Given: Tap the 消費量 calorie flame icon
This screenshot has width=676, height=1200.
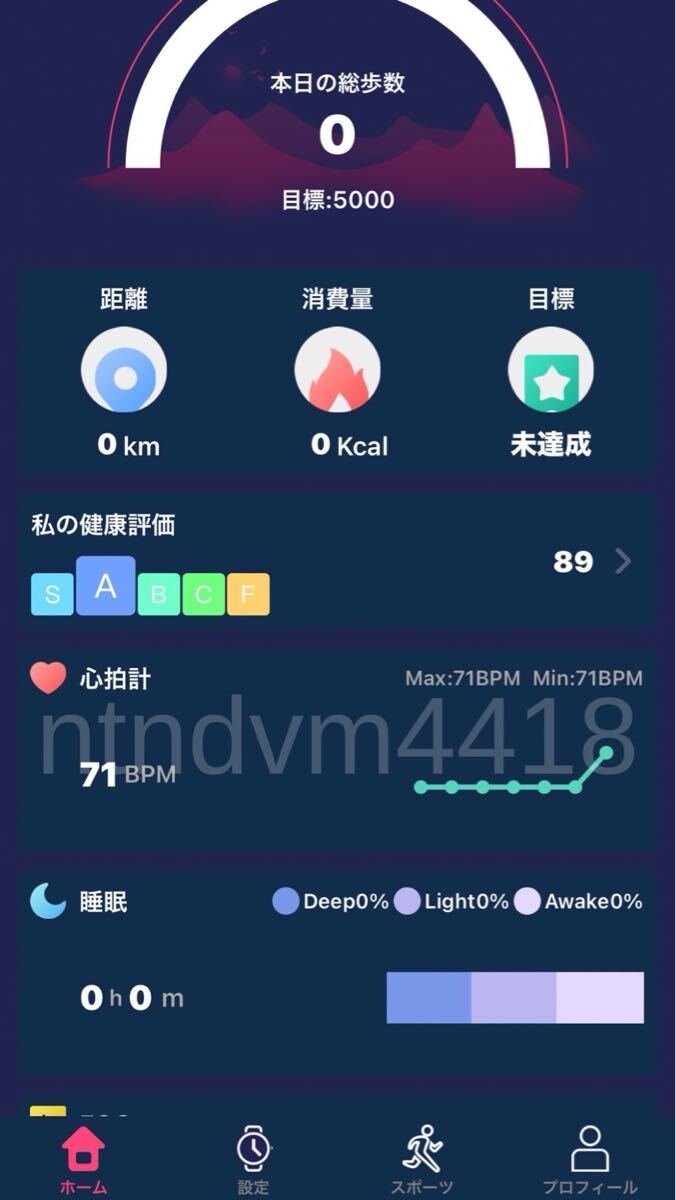Looking at the screenshot, I should pos(337,370).
